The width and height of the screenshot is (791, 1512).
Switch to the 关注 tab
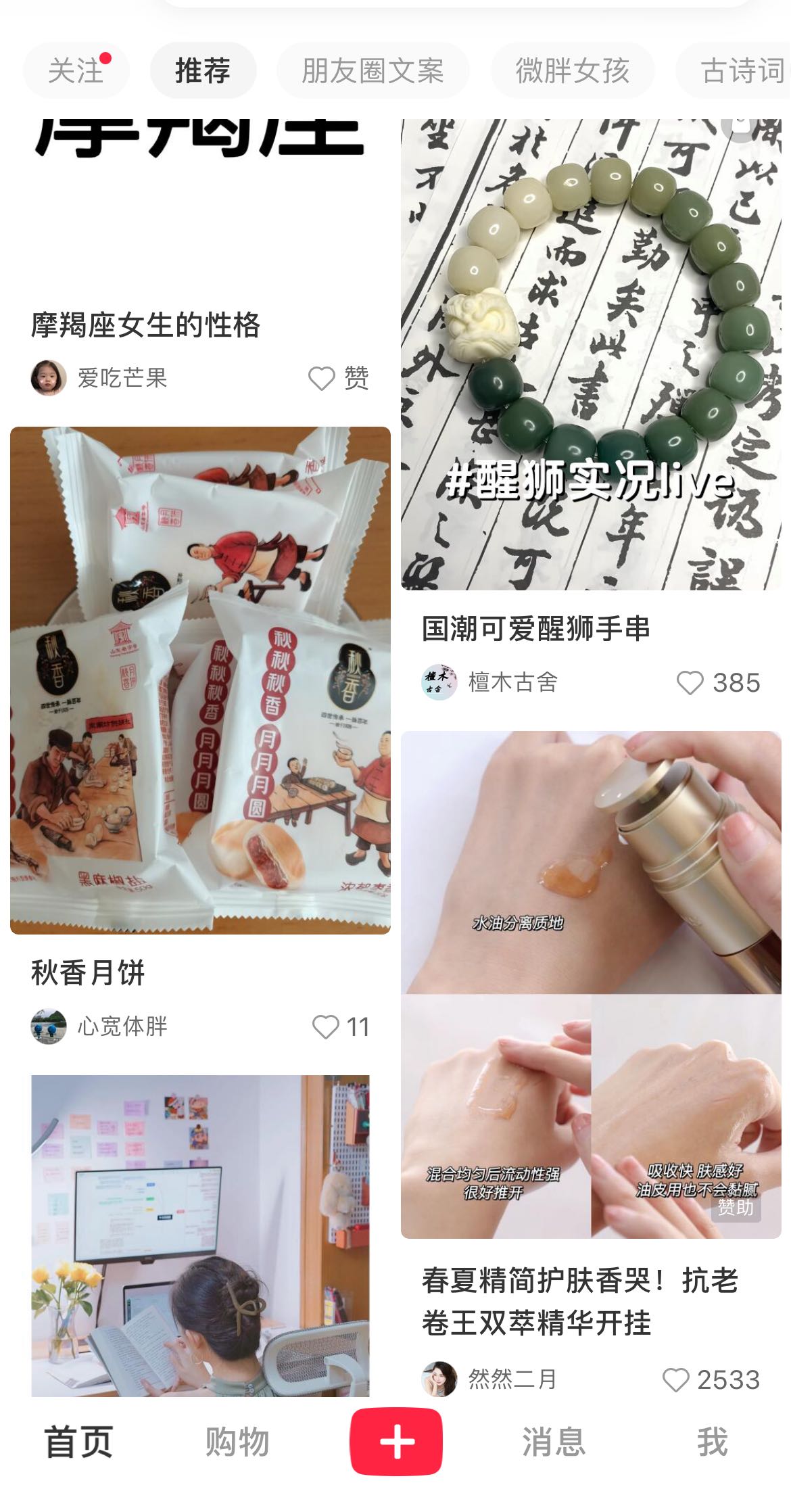tap(76, 70)
